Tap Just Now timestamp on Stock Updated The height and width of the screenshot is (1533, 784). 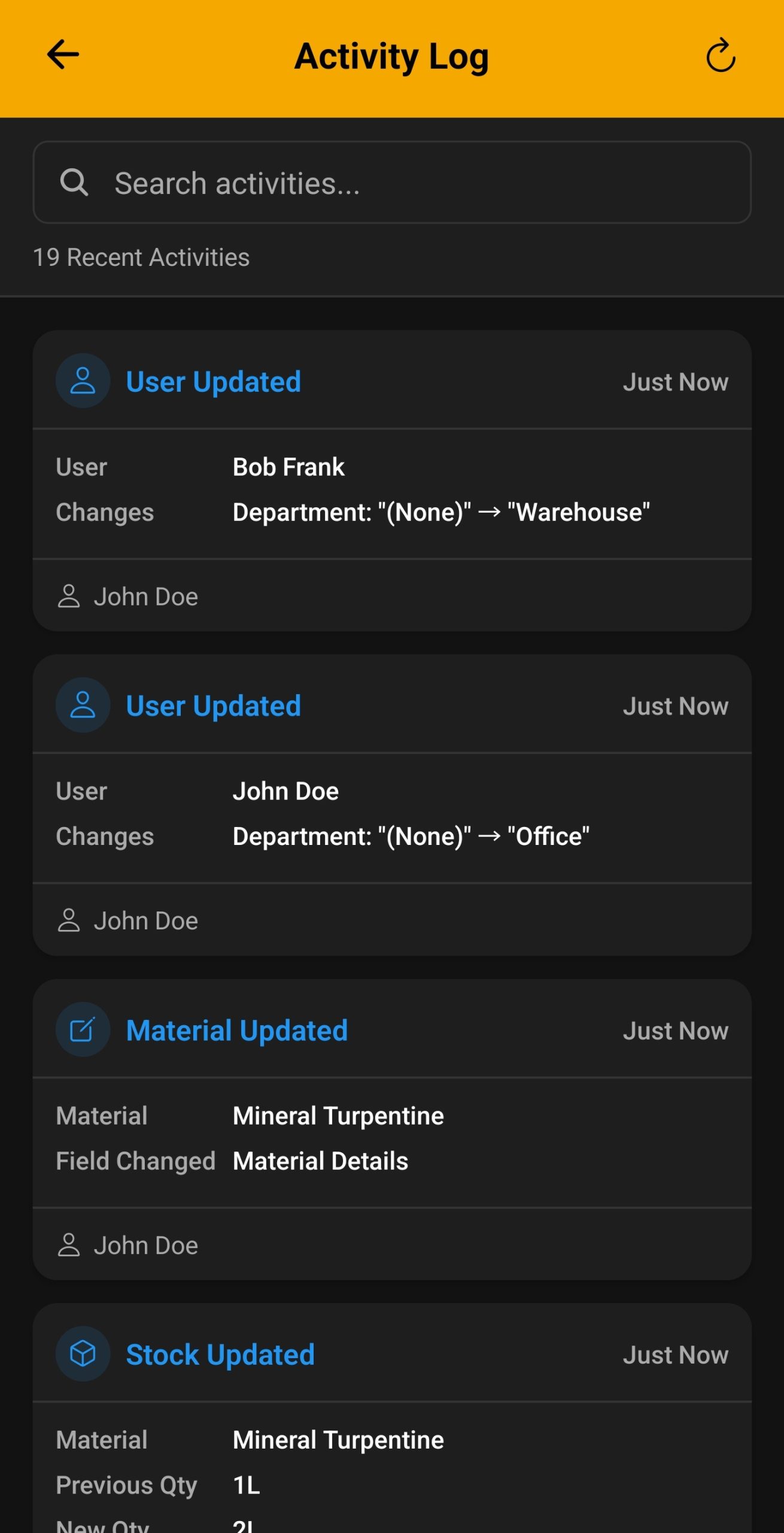676,1354
